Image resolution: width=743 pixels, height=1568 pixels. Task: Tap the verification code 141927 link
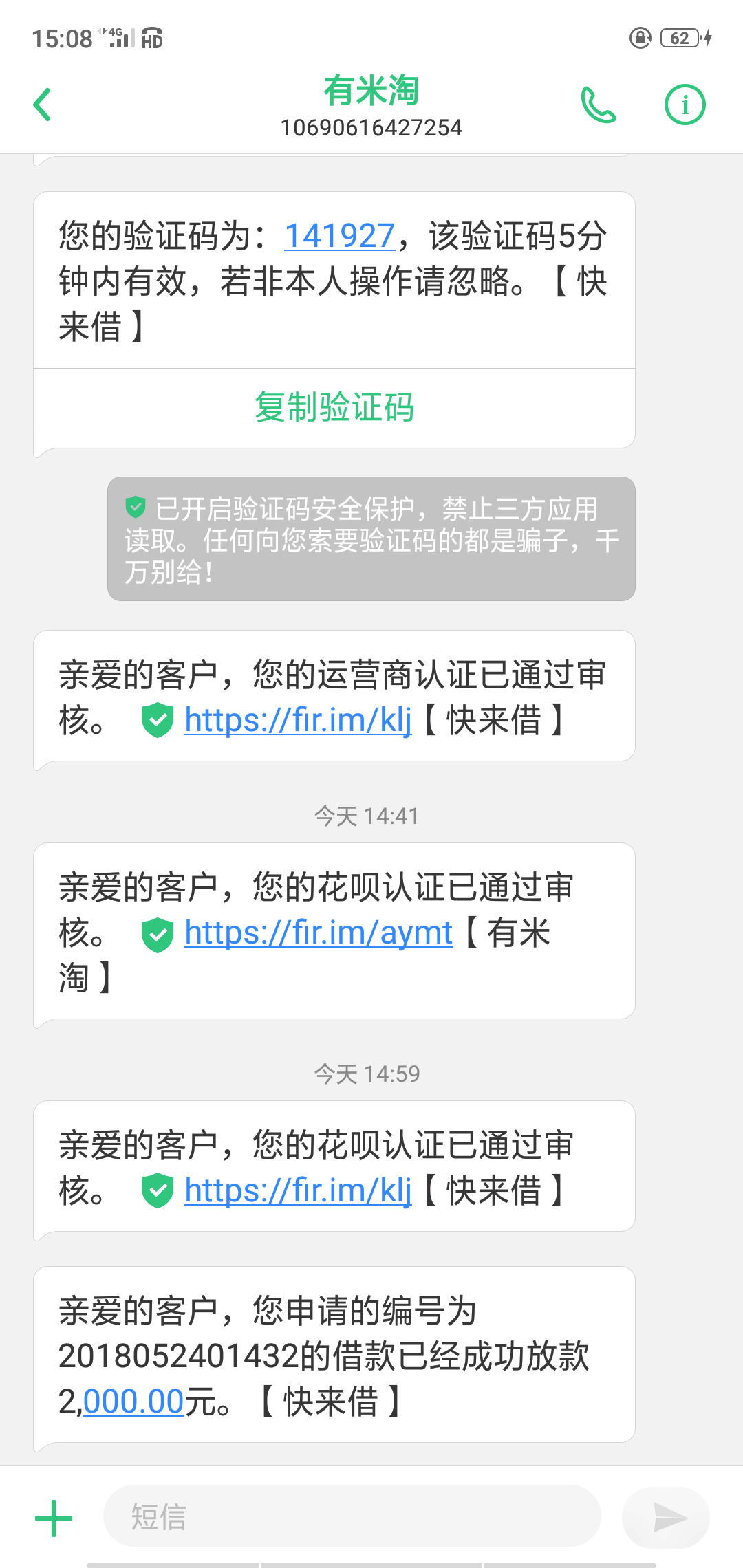tap(340, 236)
